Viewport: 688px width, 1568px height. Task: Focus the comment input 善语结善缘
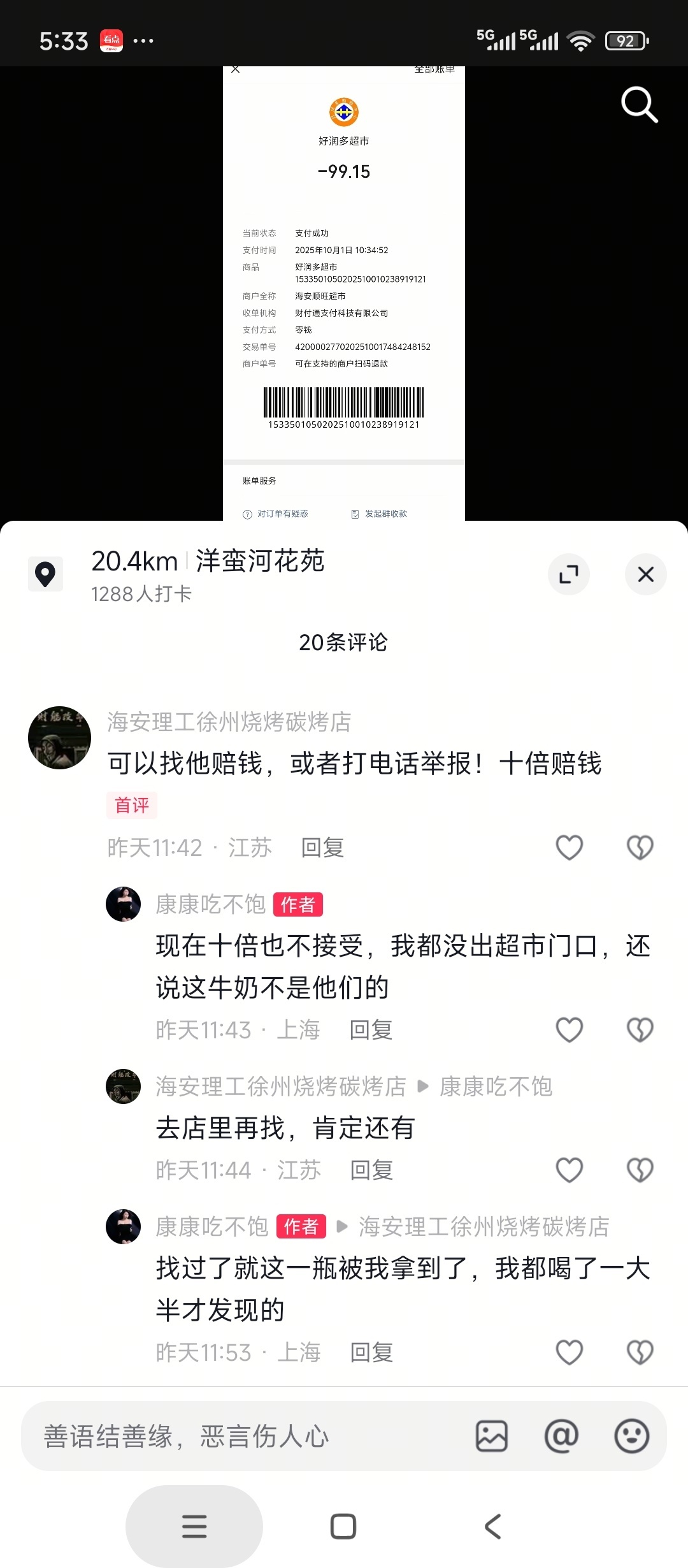coord(248,1437)
